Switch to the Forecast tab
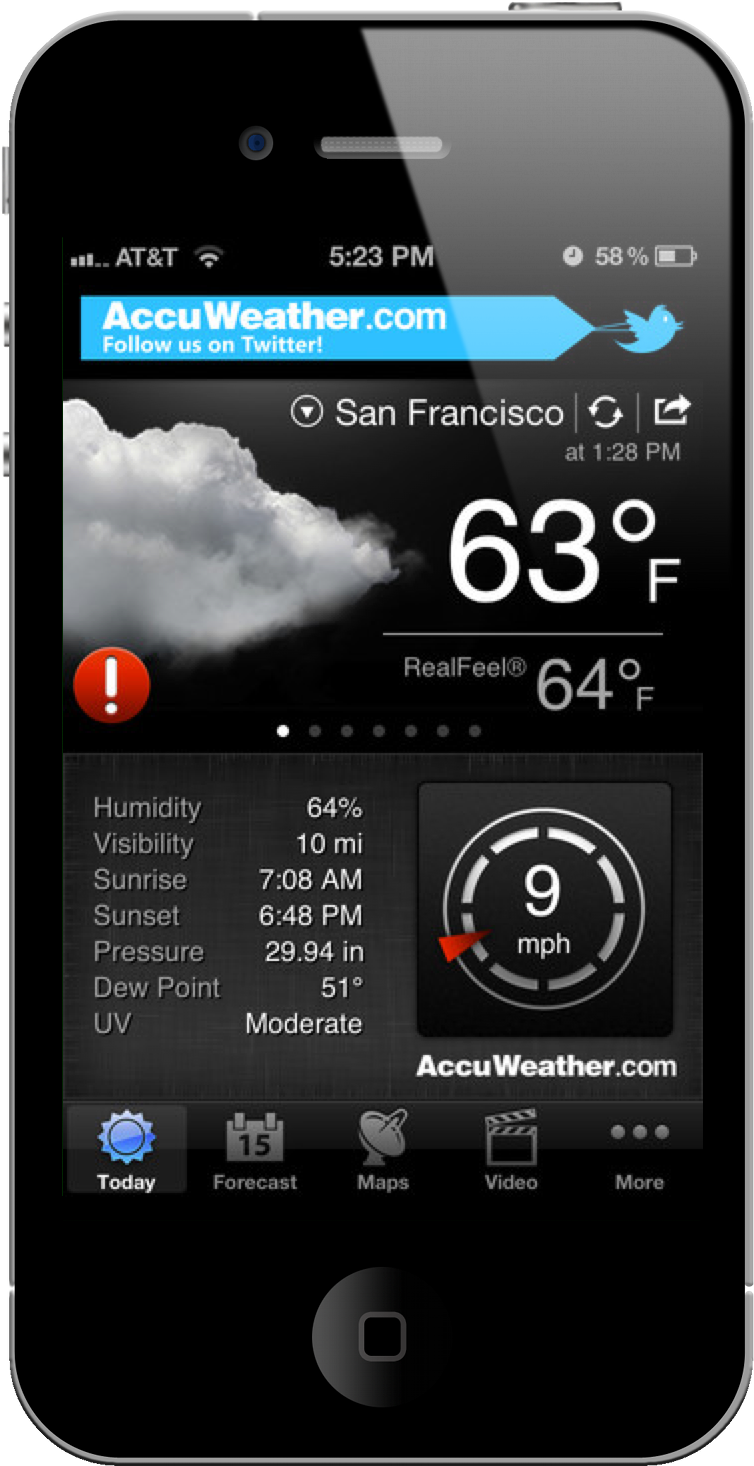 click(x=254, y=1151)
